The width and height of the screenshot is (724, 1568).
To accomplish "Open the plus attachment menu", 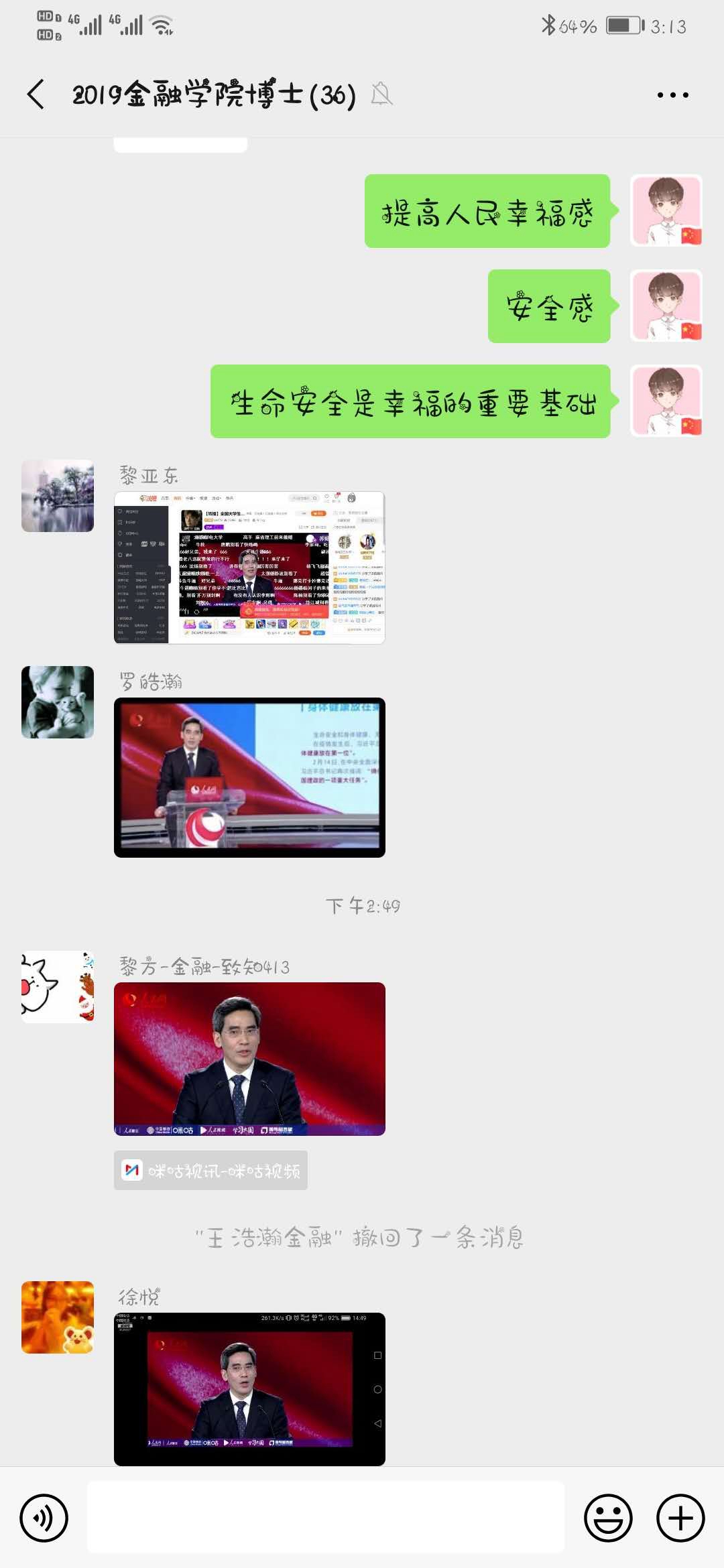I will point(680,1518).
